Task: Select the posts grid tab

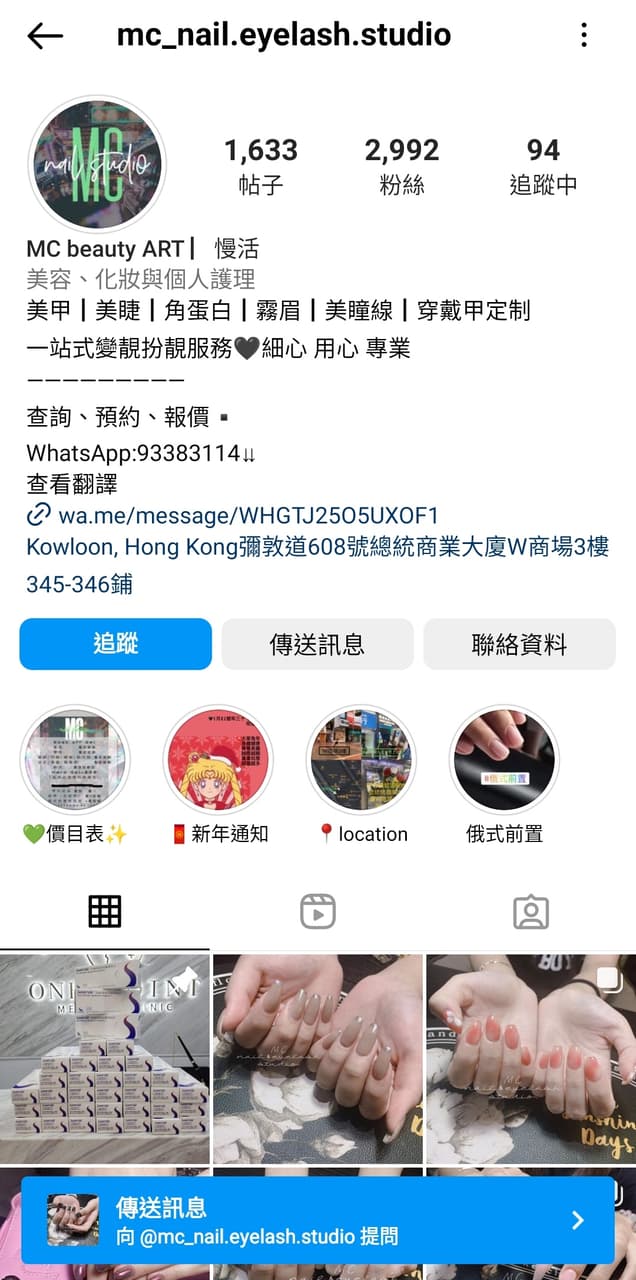Action: (105, 911)
